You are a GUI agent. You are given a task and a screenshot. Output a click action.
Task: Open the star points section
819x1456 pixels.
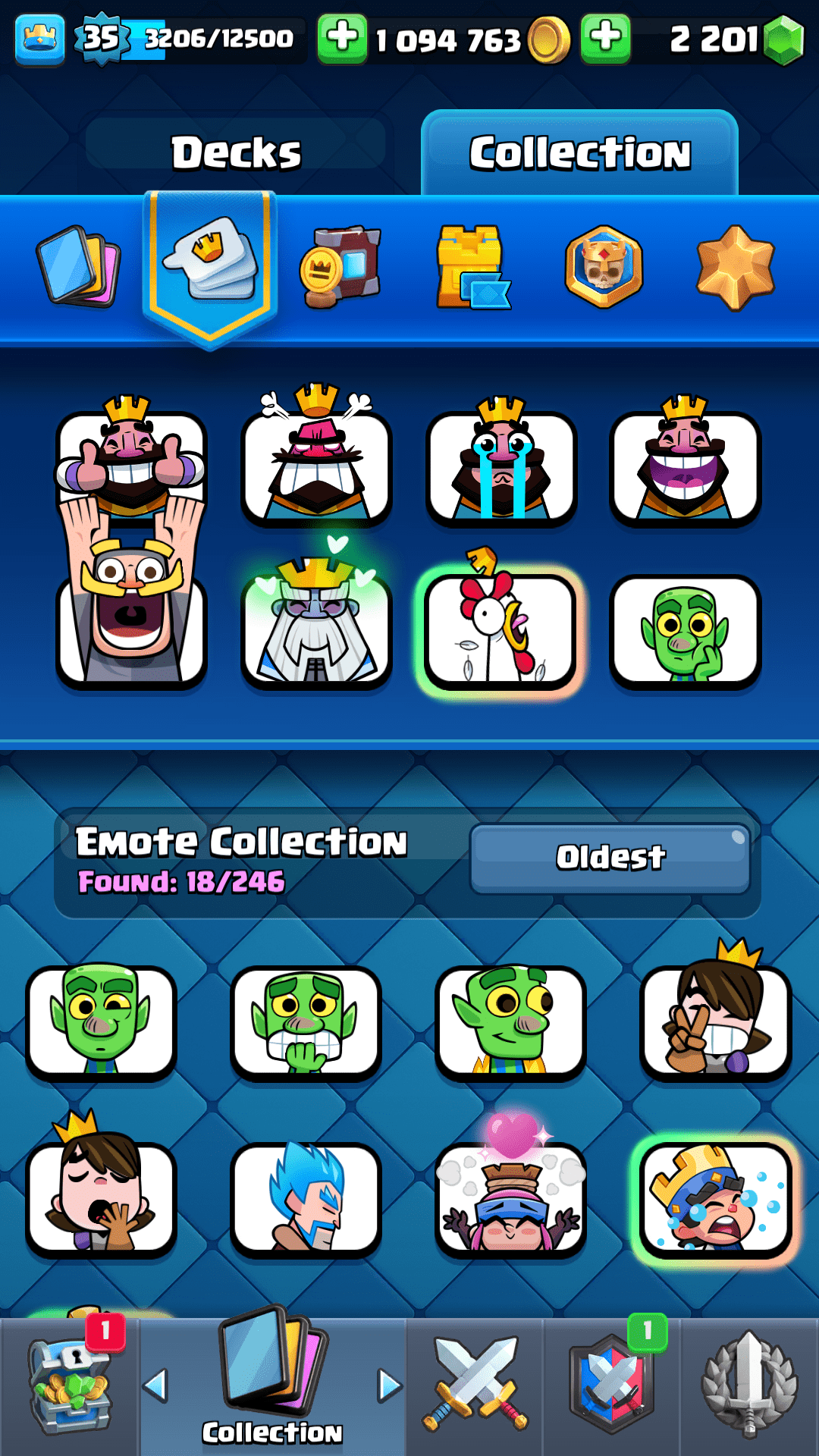735,267
